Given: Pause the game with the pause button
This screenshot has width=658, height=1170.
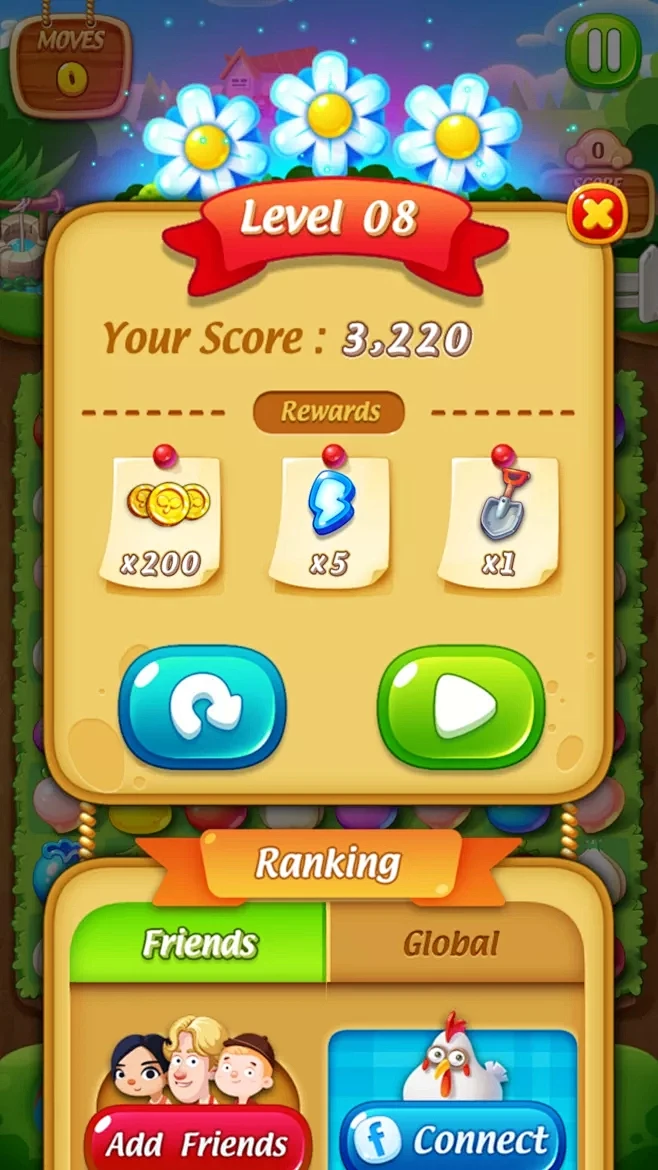Looking at the screenshot, I should click(x=603, y=50).
